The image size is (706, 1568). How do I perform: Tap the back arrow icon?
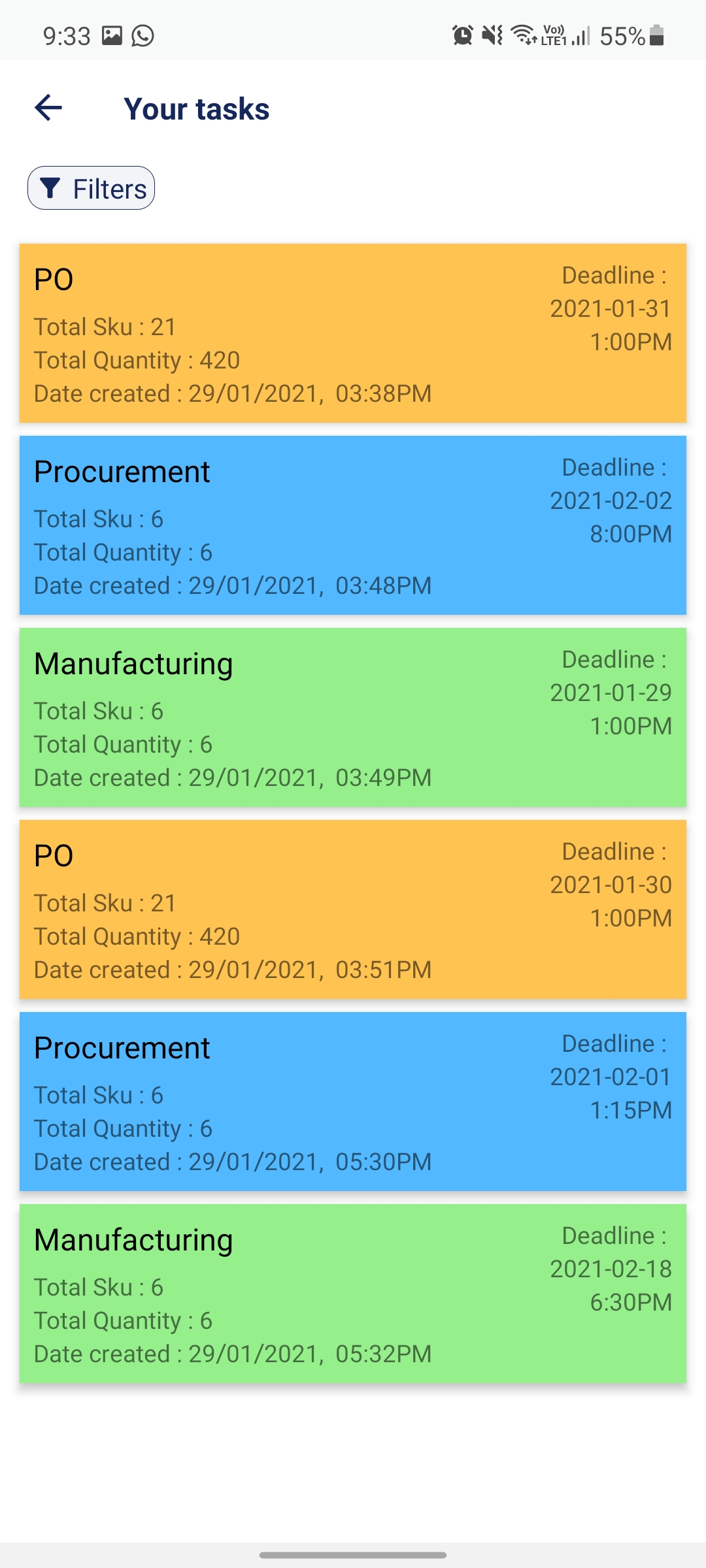click(x=48, y=107)
